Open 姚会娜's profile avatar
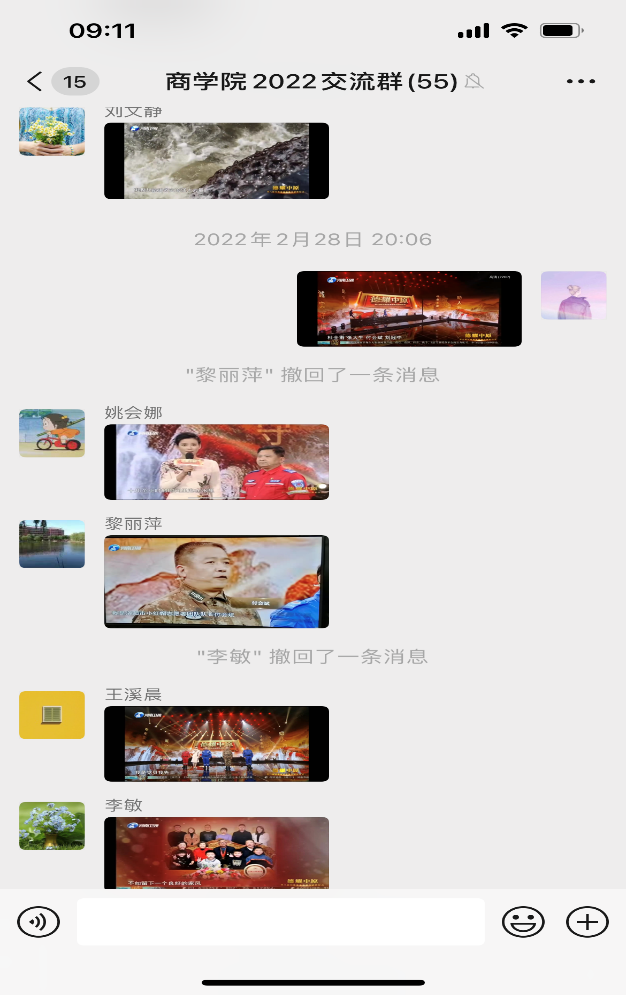The image size is (626, 995). pyautogui.click(x=52, y=433)
